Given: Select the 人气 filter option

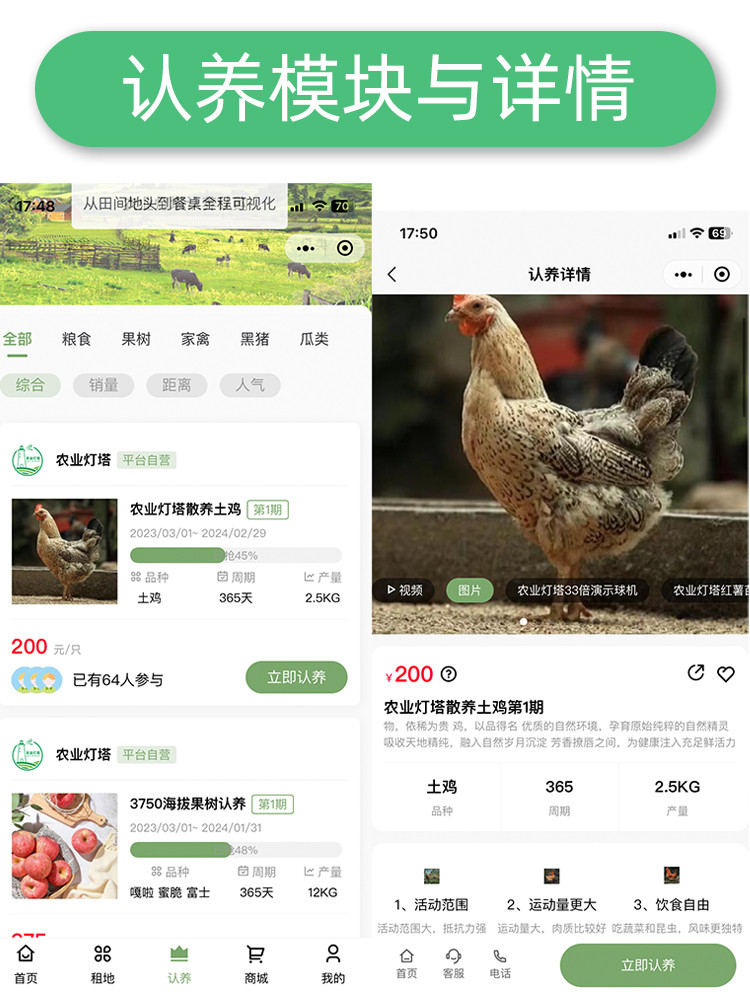Looking at the screenshot, I should 249,384.
